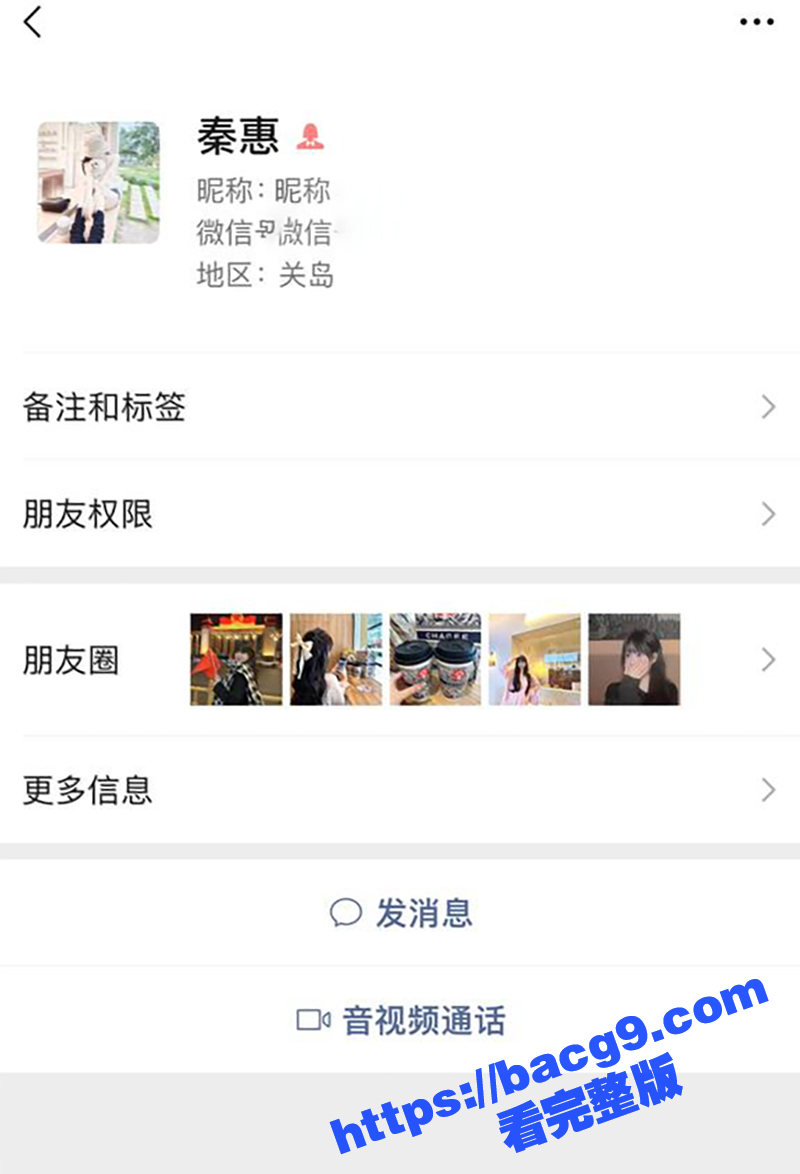Open 更多信息 row
This screenshot has width=800, height=1174.
click(x=400, y=790)
